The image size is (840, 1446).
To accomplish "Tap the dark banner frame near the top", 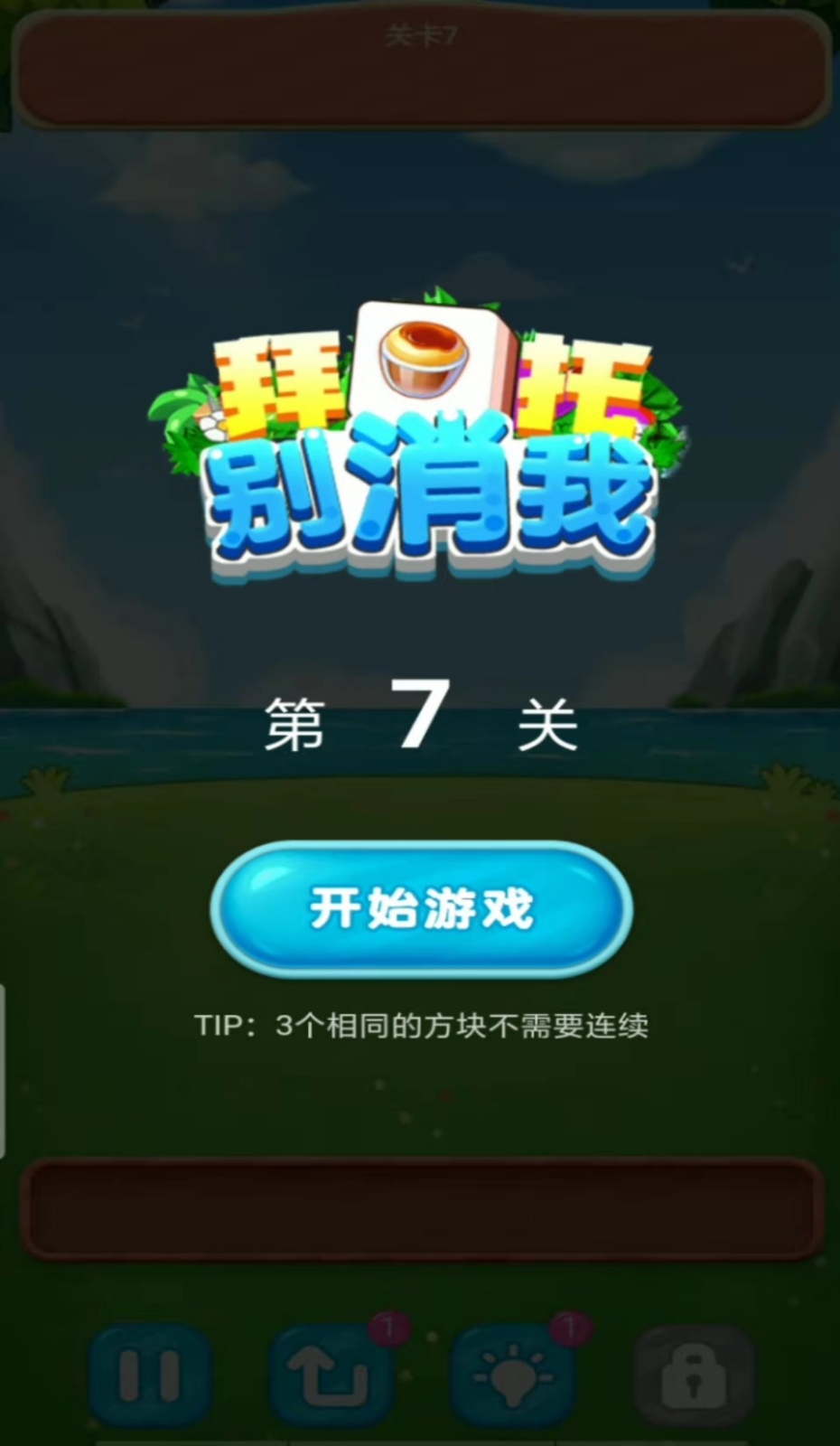I will tap(420, 68).
